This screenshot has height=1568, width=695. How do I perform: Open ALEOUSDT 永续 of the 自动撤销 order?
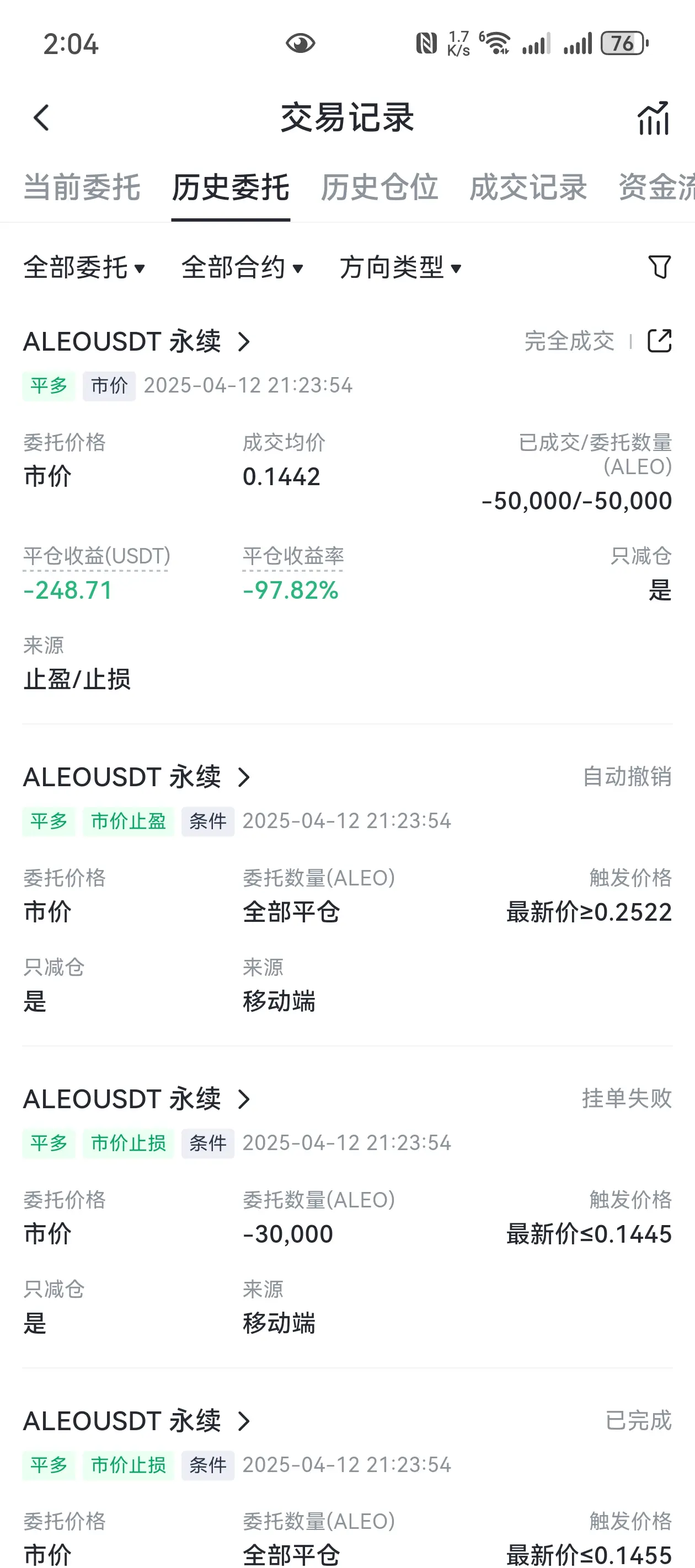tap(137, 777)
